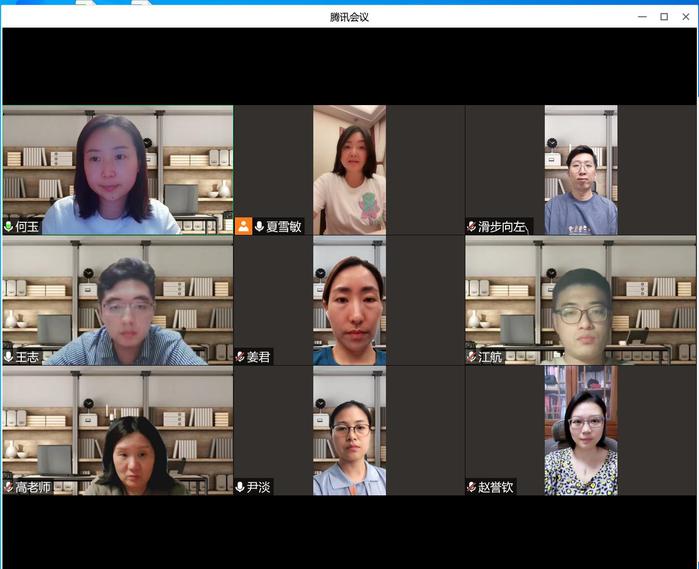Select 何玉's video tile
This screenshot has height=569, width=699.
(x=117, y=170)
